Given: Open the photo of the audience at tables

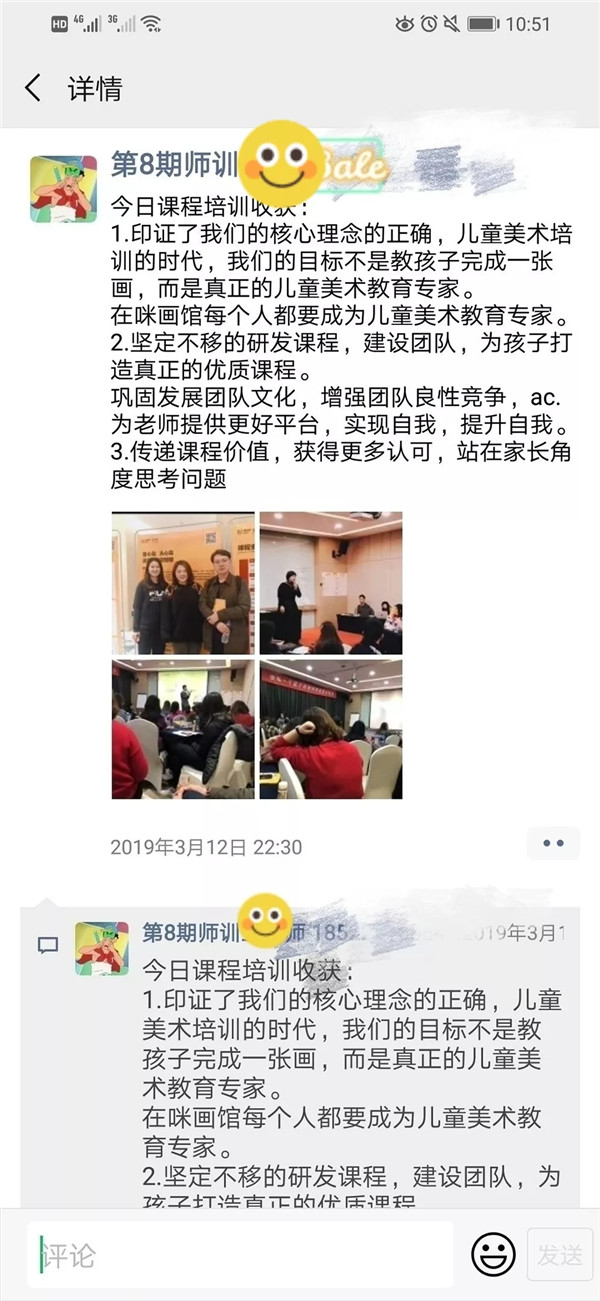Looking at the screenshot, I should point(183,729).
